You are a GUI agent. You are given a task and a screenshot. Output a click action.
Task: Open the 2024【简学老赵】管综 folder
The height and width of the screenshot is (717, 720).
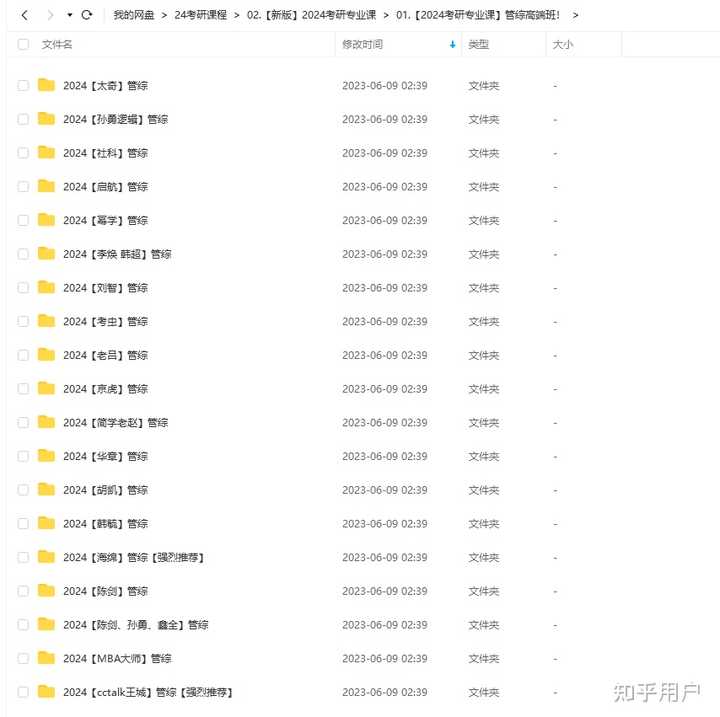115,423
